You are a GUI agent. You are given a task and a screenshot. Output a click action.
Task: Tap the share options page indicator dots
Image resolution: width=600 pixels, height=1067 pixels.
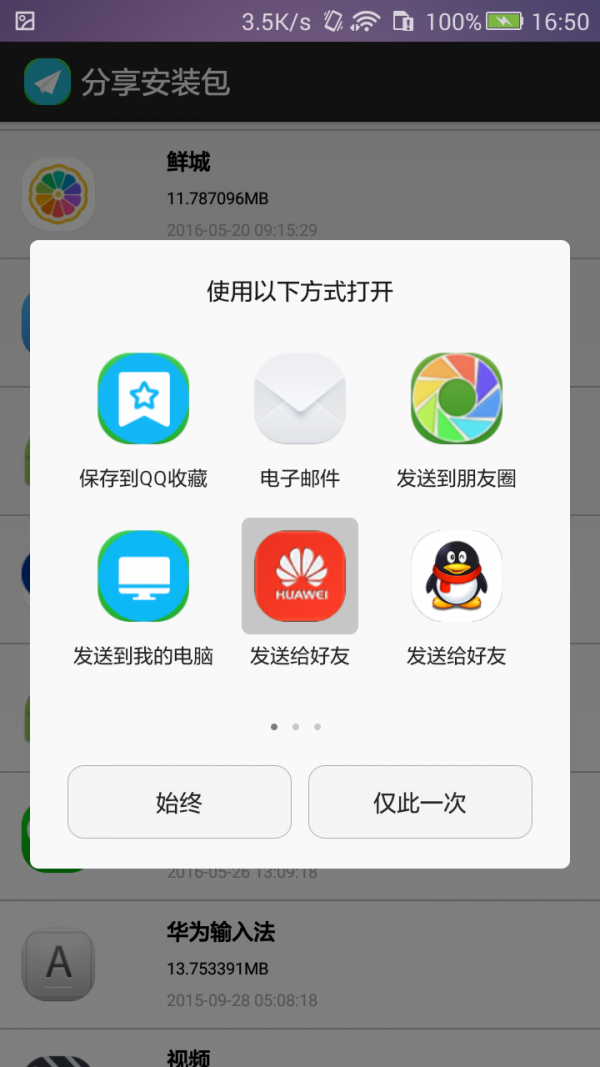point(296,727)
